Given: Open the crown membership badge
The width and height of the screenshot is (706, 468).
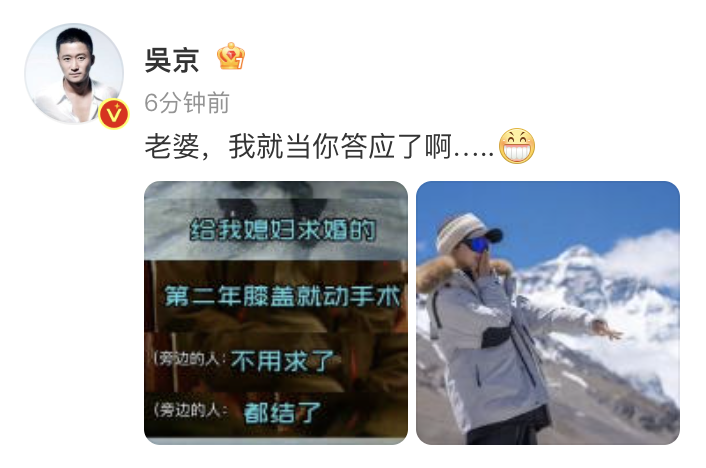Looking at the screenshot, I should tap(231, 57).
